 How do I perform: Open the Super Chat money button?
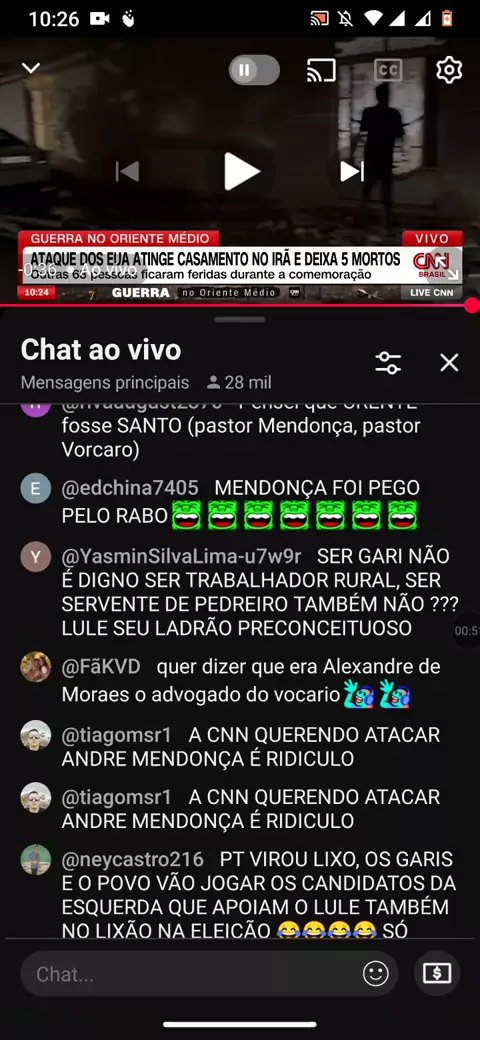click(437, 973)
